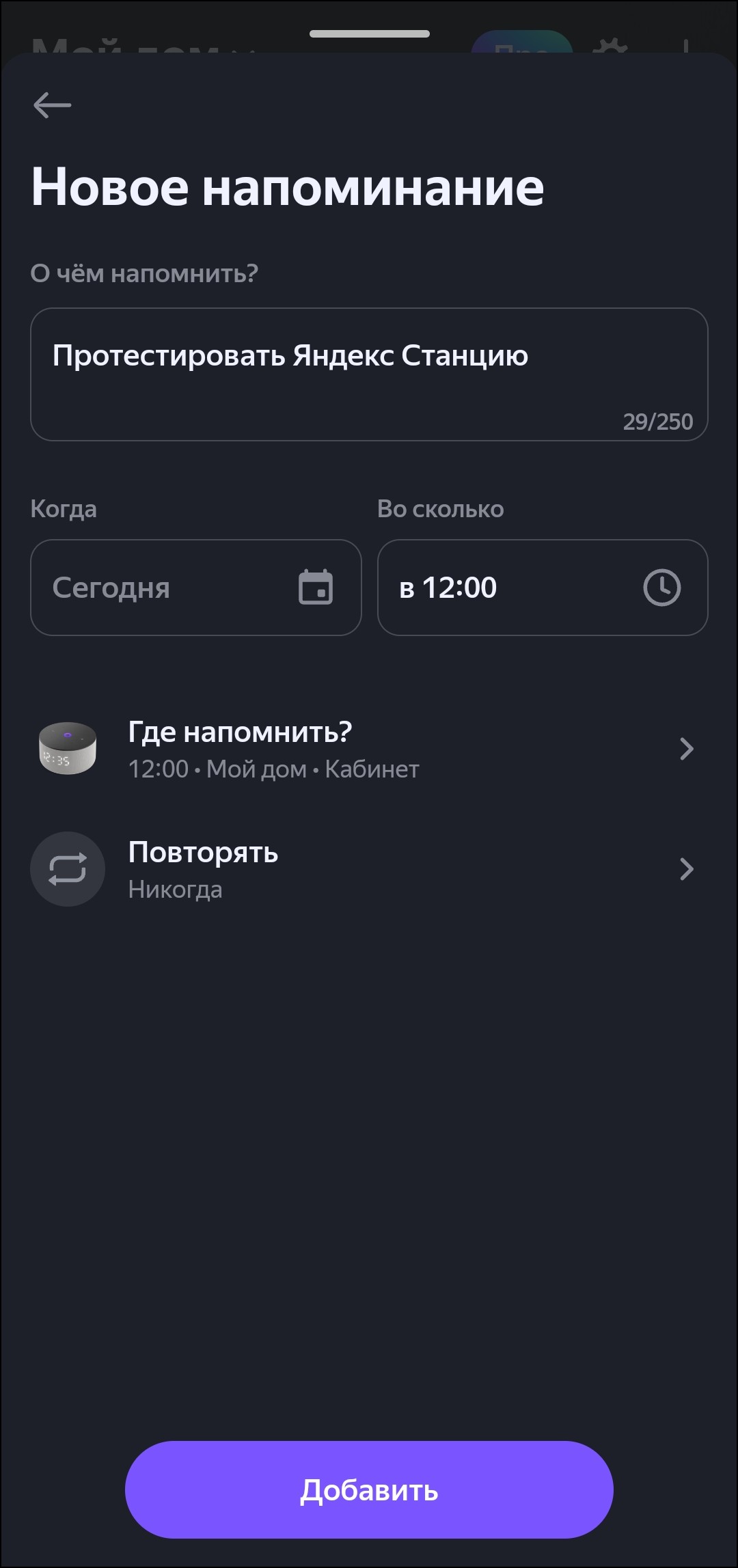Open the Когда date picker

click(195, 588)
